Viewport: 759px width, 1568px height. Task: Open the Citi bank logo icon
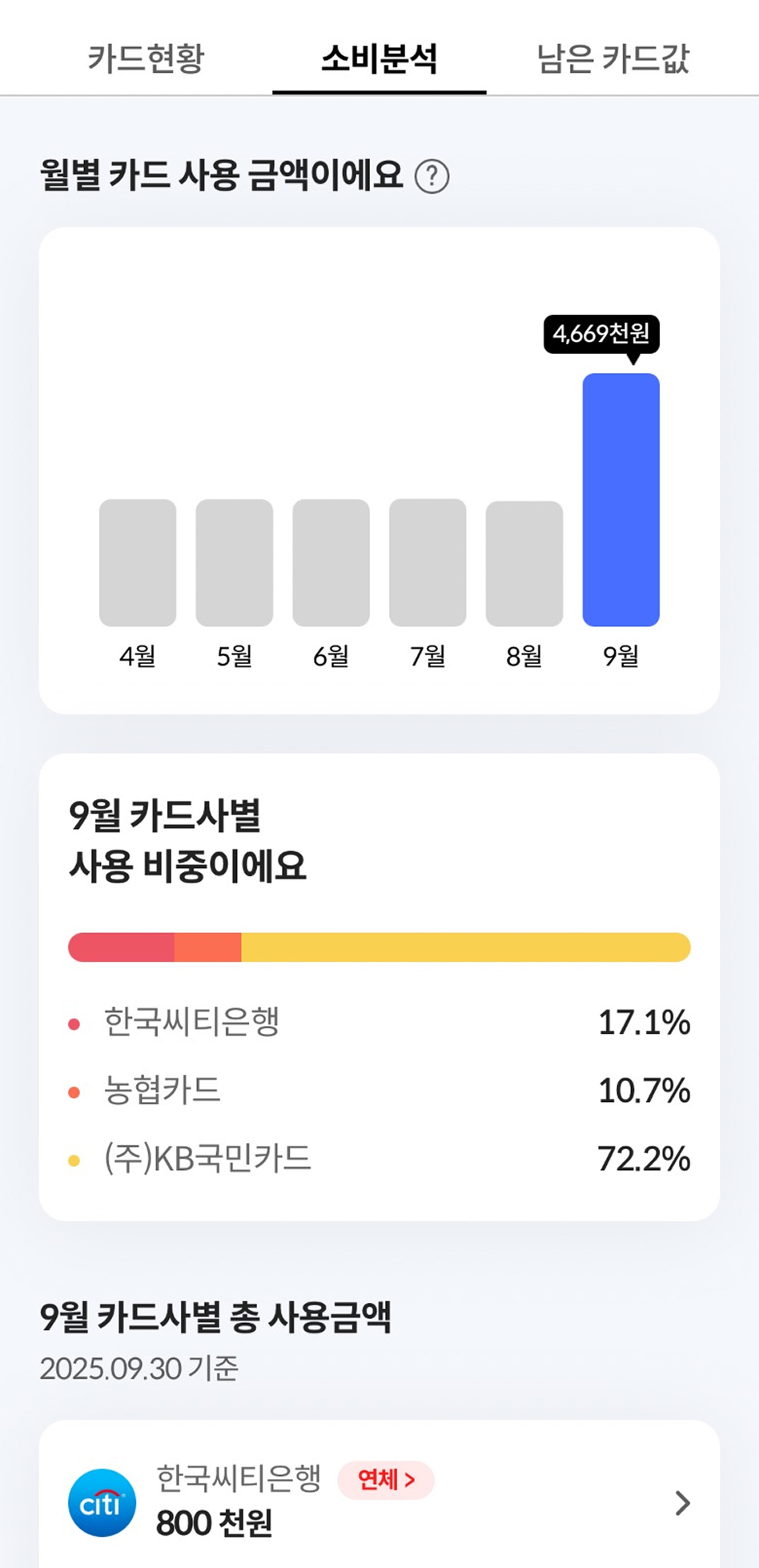click(x=102, y=1504)
